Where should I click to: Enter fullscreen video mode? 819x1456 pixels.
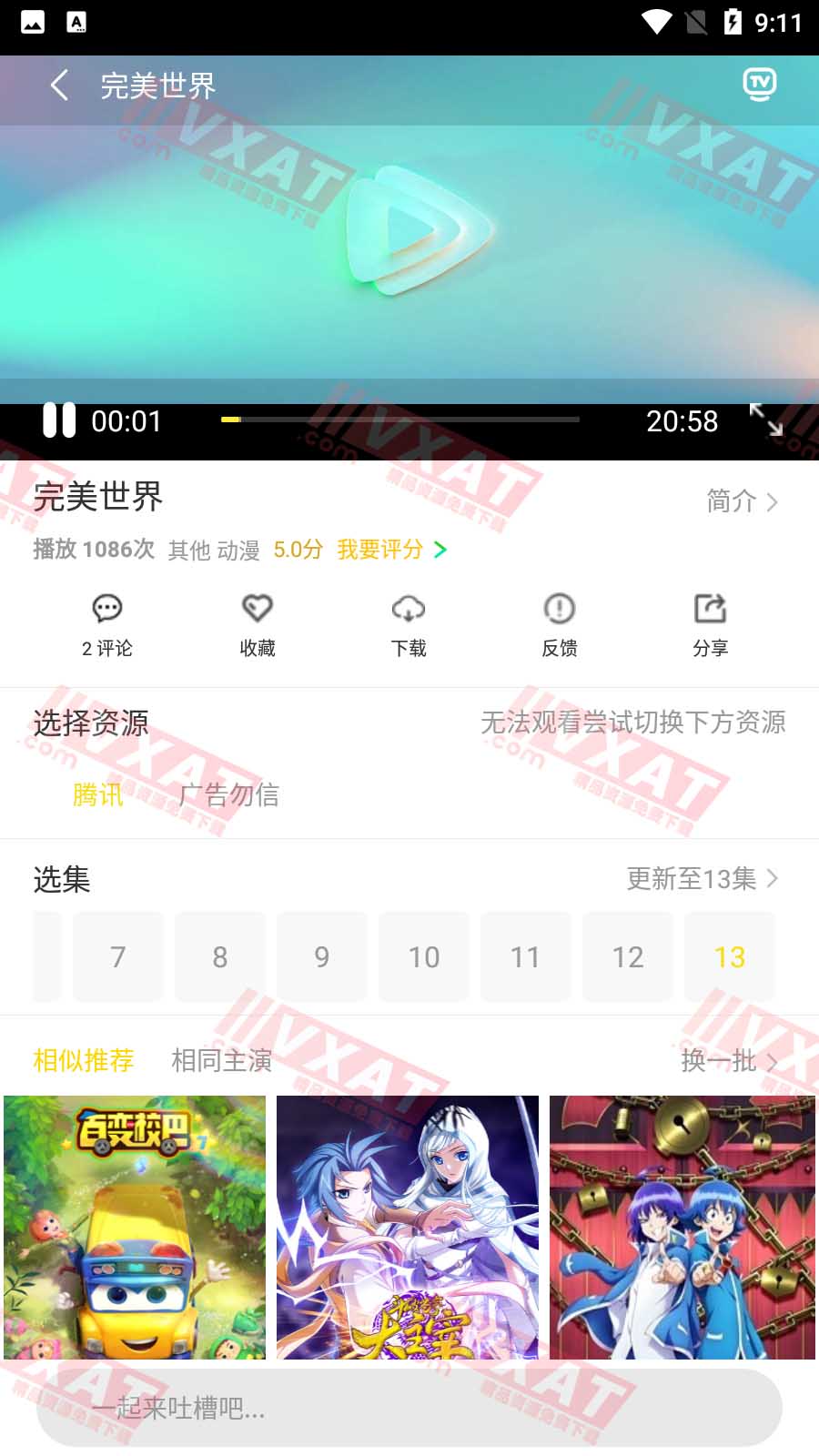coord(765,420)
